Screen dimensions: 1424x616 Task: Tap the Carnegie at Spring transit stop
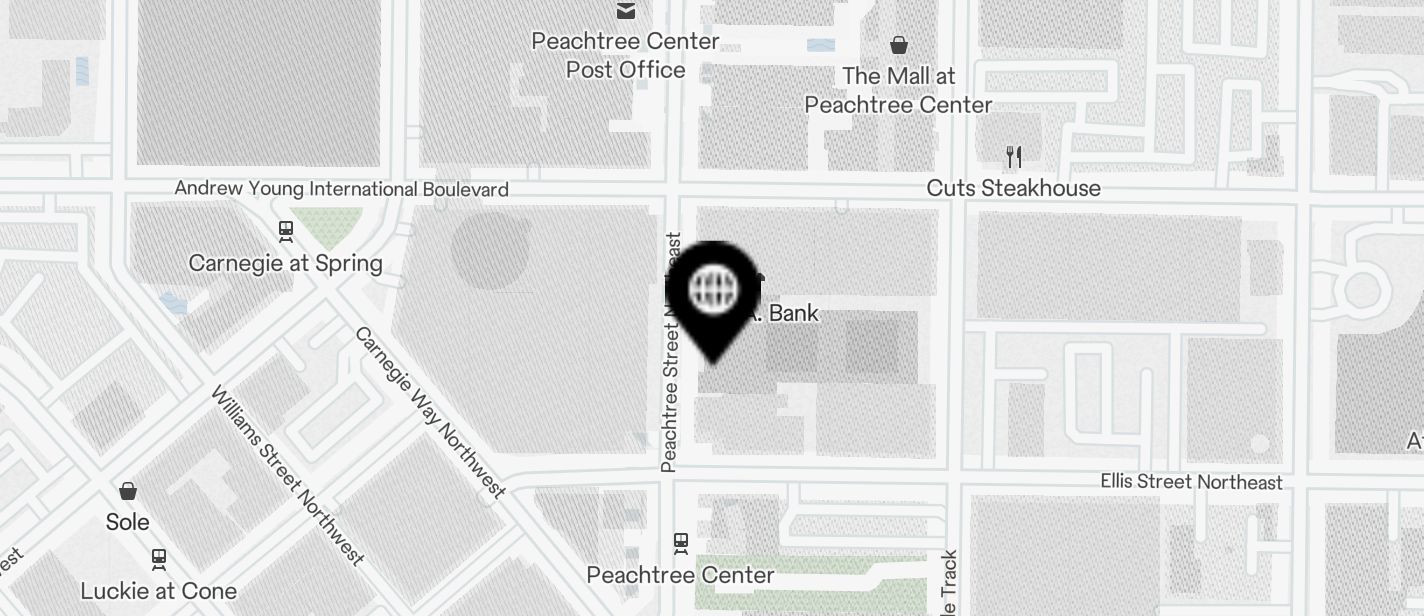pos(286,232)
